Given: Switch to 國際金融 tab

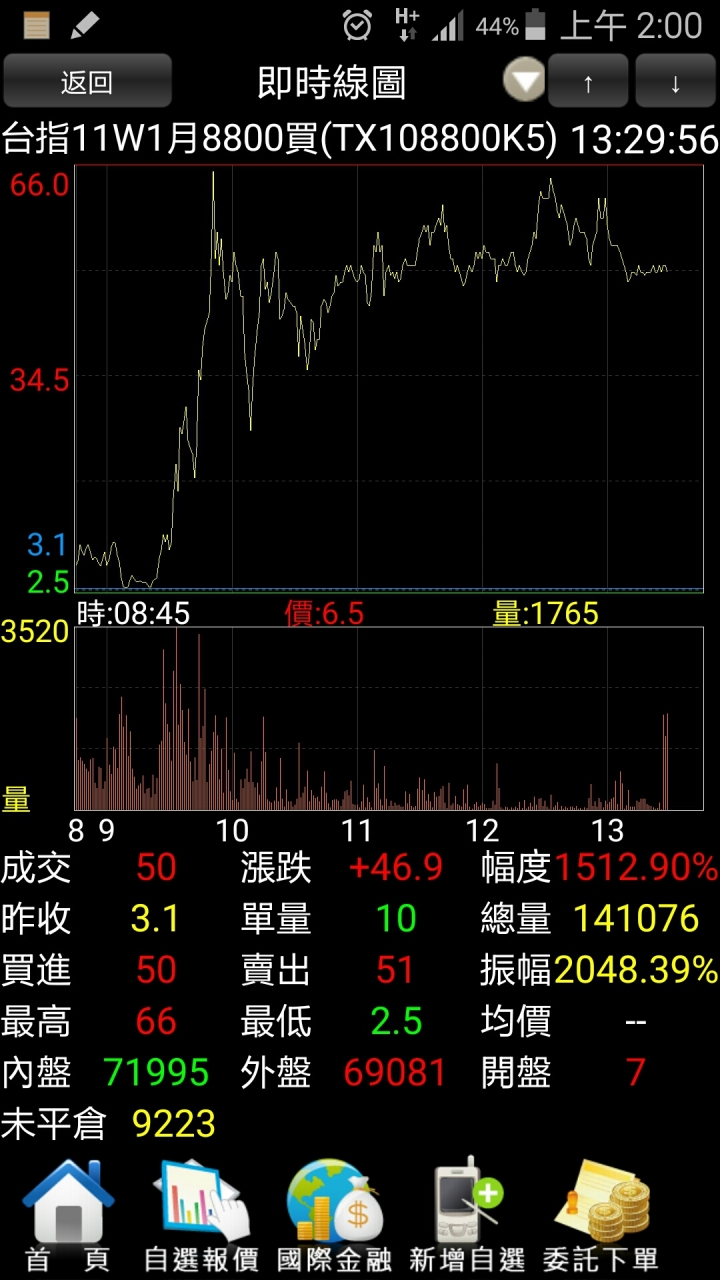Looking at the screenshot, I should tap(334, 1215).
